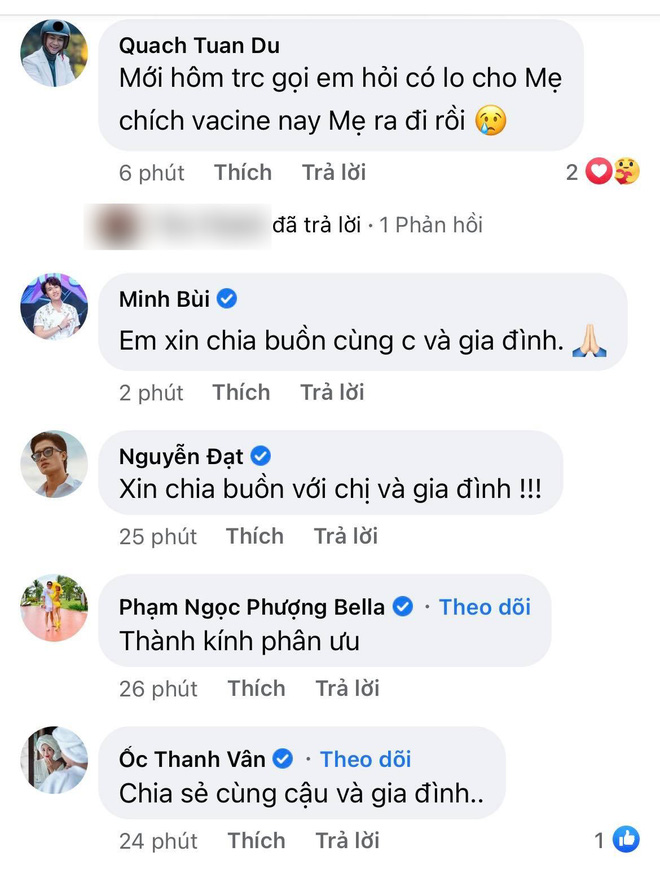Viewport: 660px width, 869px height.
Task: Tap Trả lời under Minh Bùi's comment
Action: [332, 393]
